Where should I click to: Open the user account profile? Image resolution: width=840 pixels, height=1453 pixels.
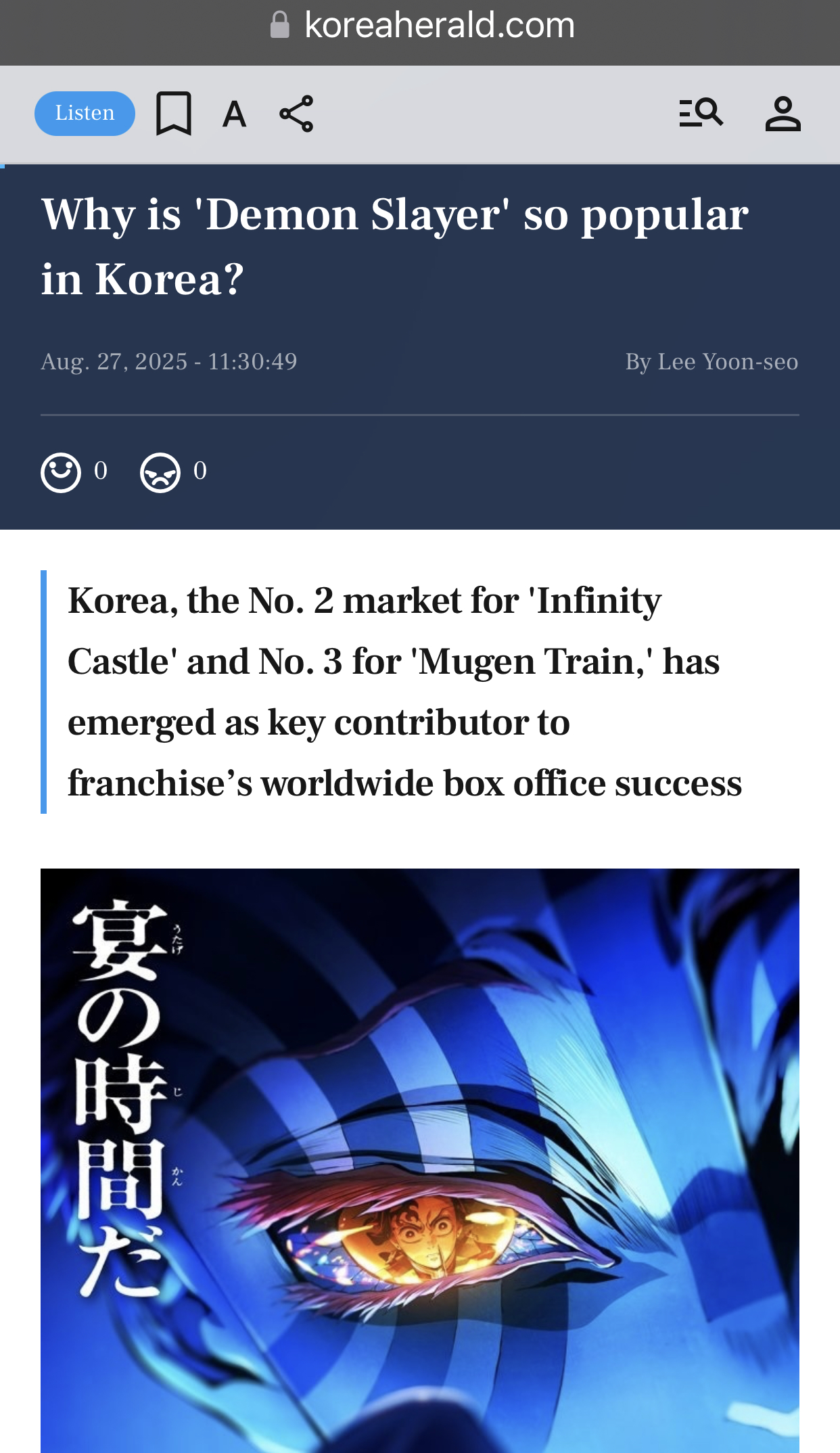(783, 114)
